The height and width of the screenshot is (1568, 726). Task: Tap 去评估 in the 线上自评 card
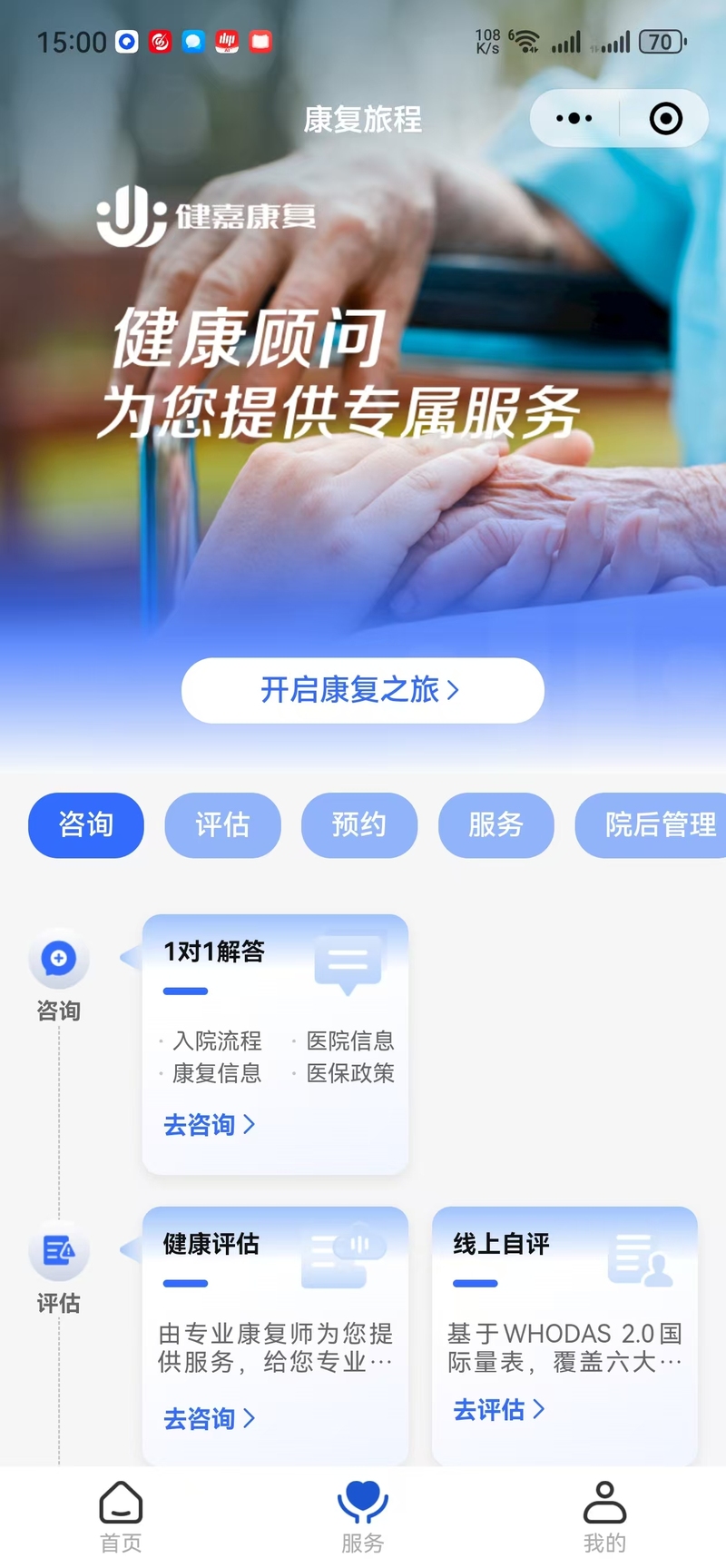pos(498,1409)
